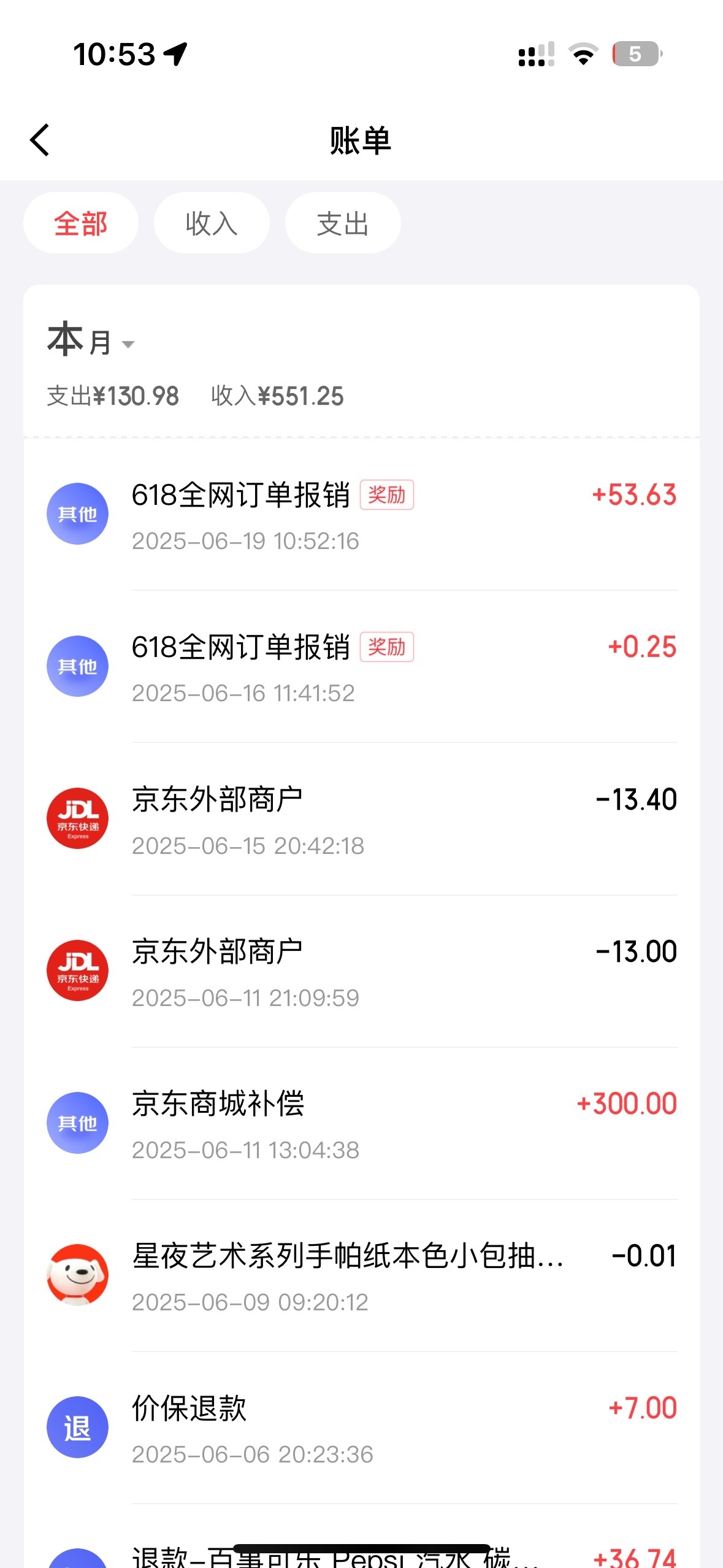723x1568 pixels.
Task: Expand the 本月 month dropdown
Action: 91,340
